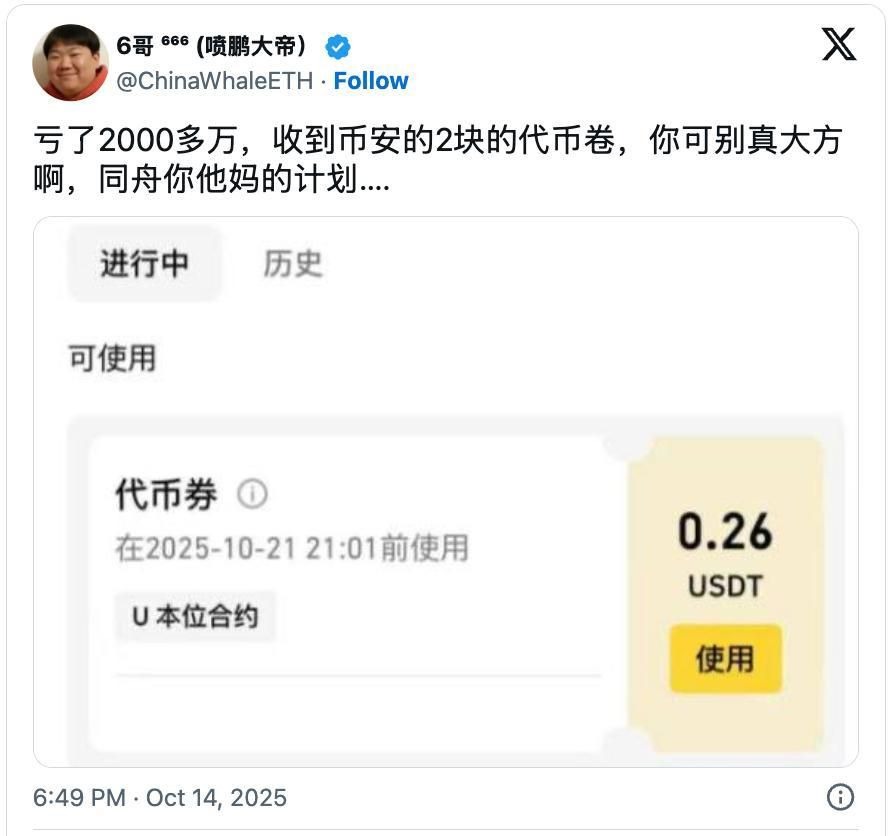Follow the ChinaWhaleETH account

click(371, 81)
